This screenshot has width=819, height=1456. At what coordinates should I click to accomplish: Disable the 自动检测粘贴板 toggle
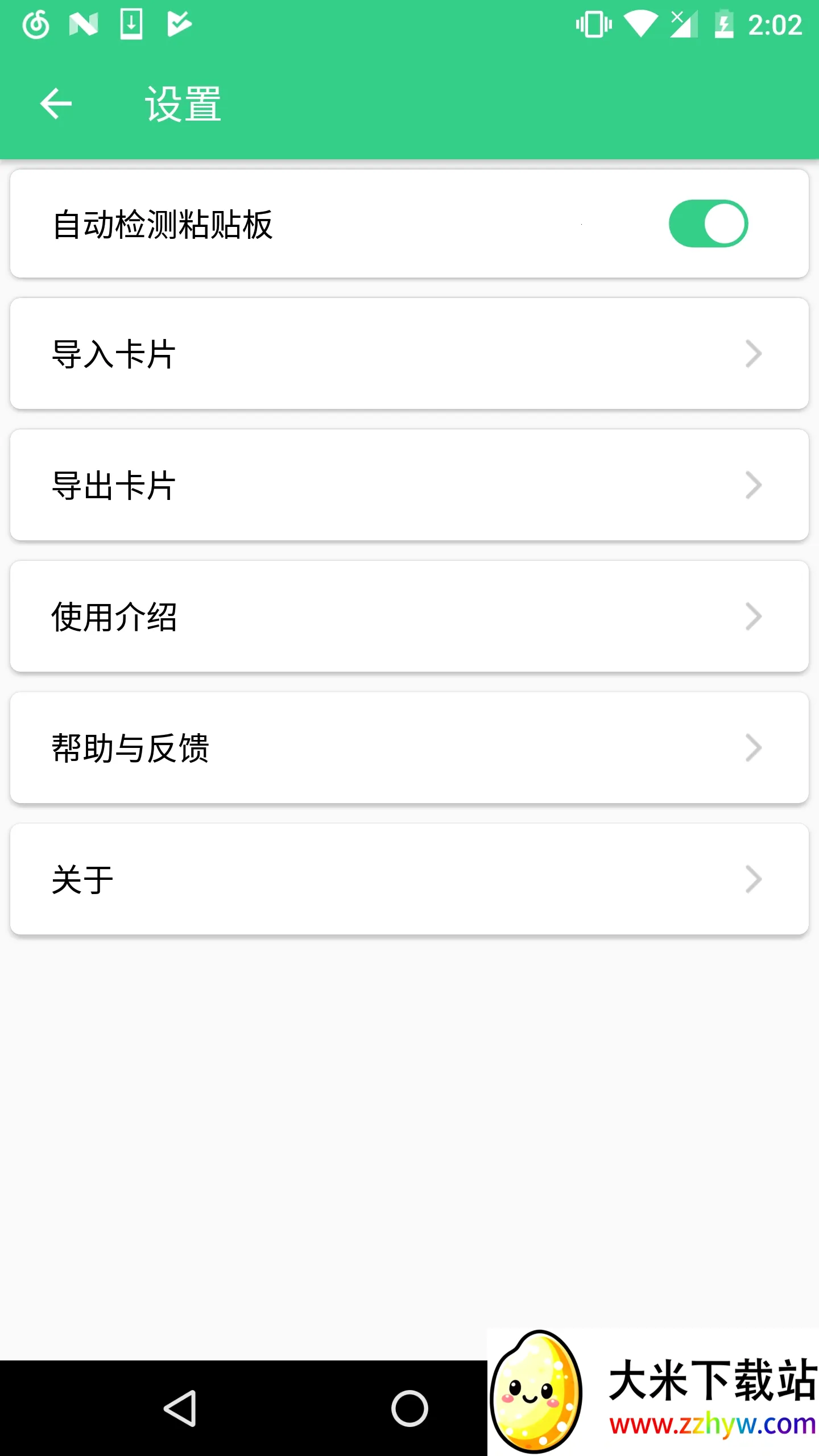707,224
